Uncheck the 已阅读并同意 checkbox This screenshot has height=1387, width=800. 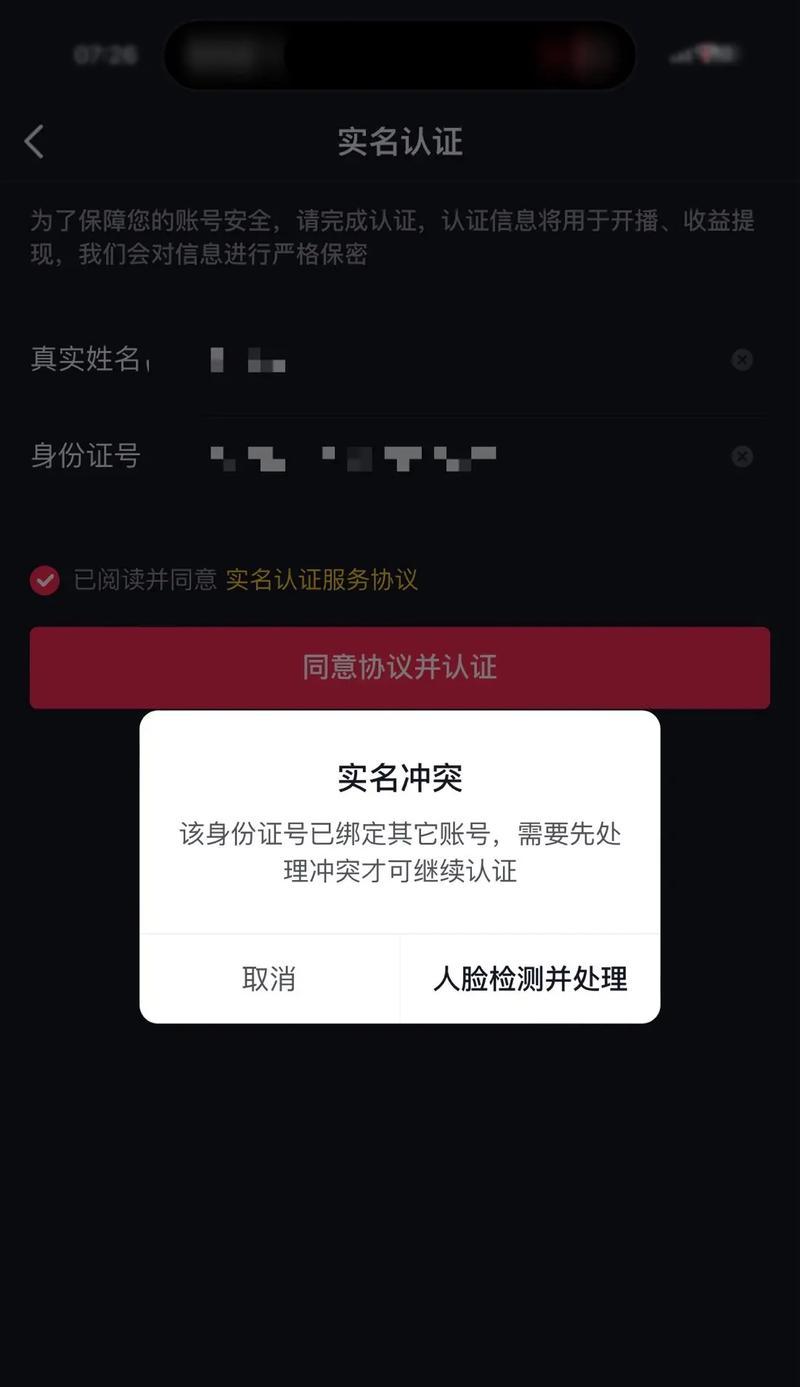45,580
